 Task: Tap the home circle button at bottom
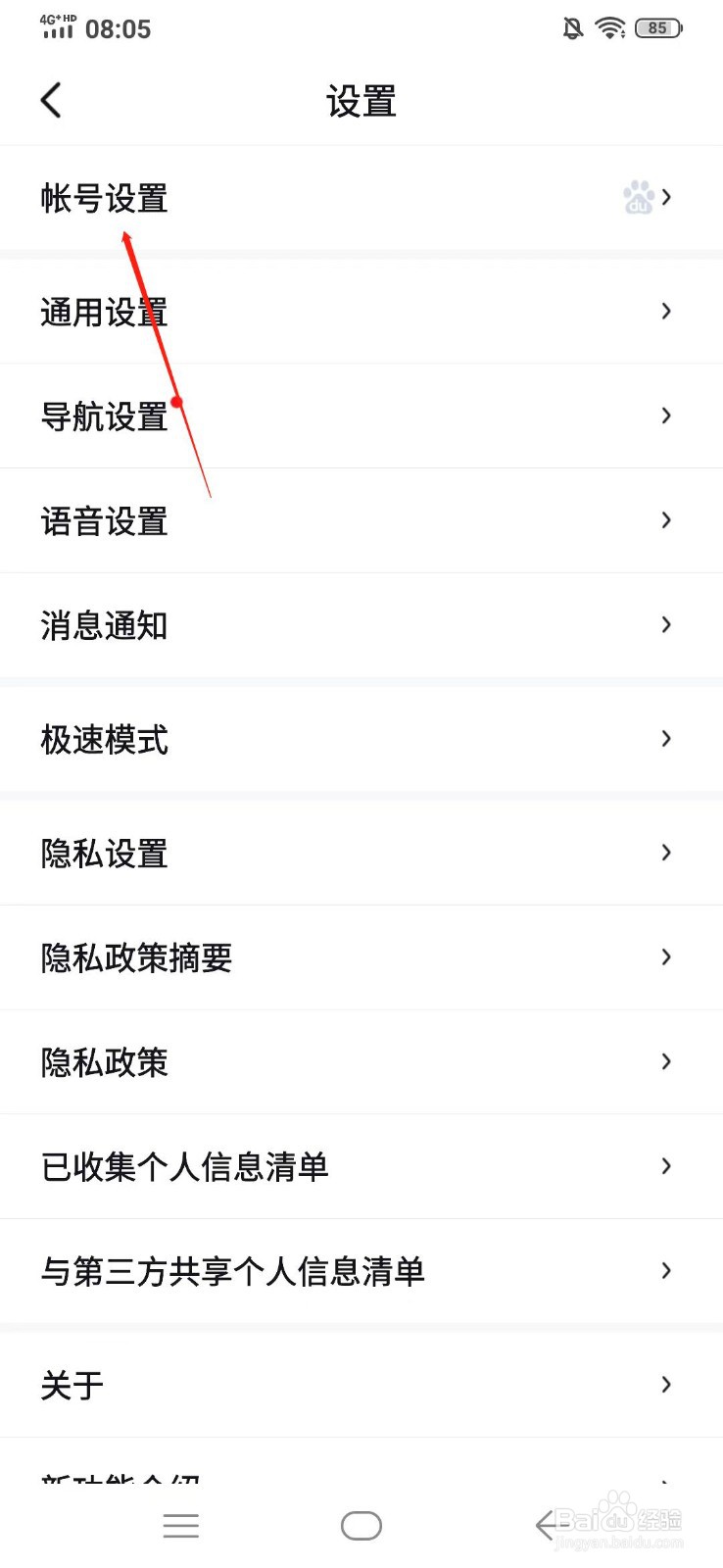click(361, 1525)
